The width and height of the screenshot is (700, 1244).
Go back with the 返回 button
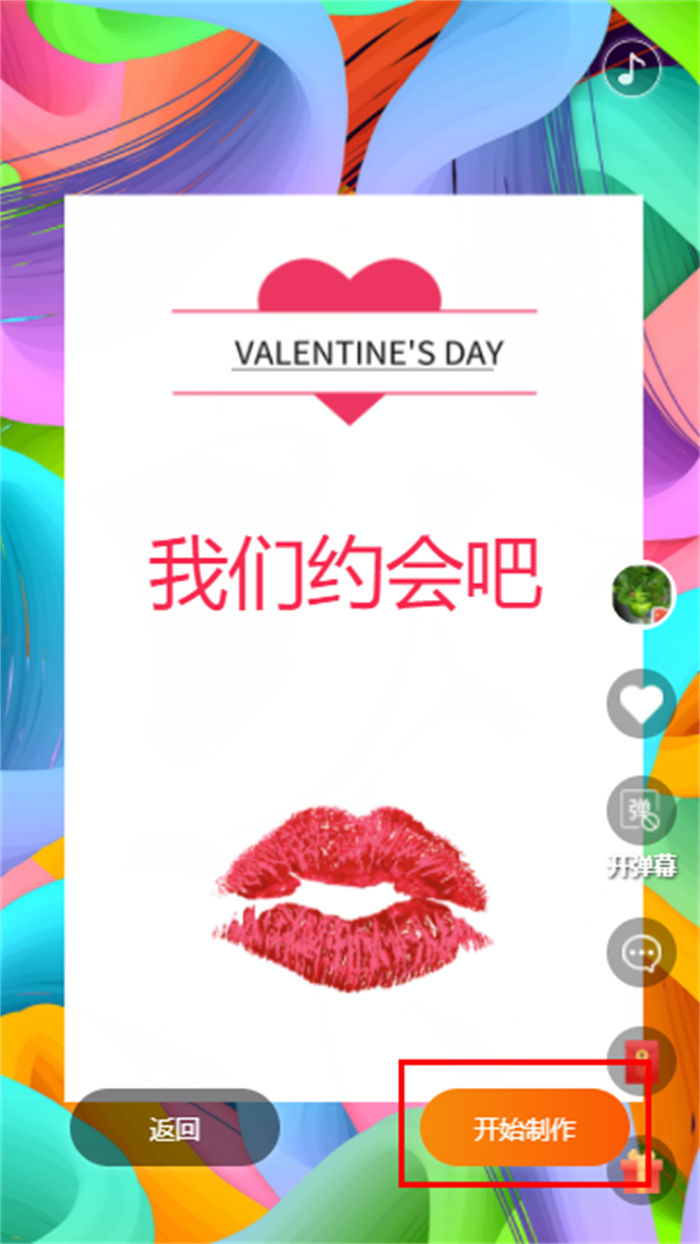175,1129
